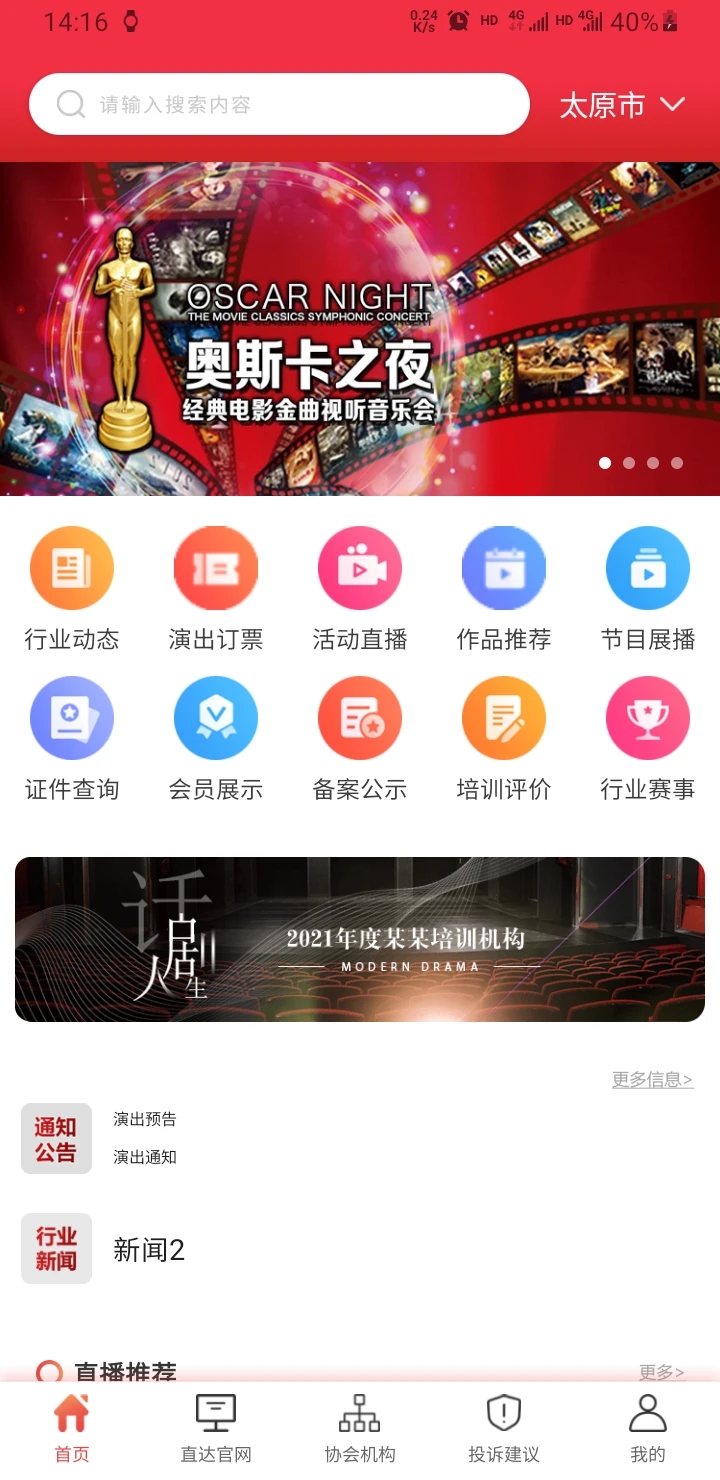
Task: Tap the 行业赛事 industry competitions icon
Action: [648, 738]
